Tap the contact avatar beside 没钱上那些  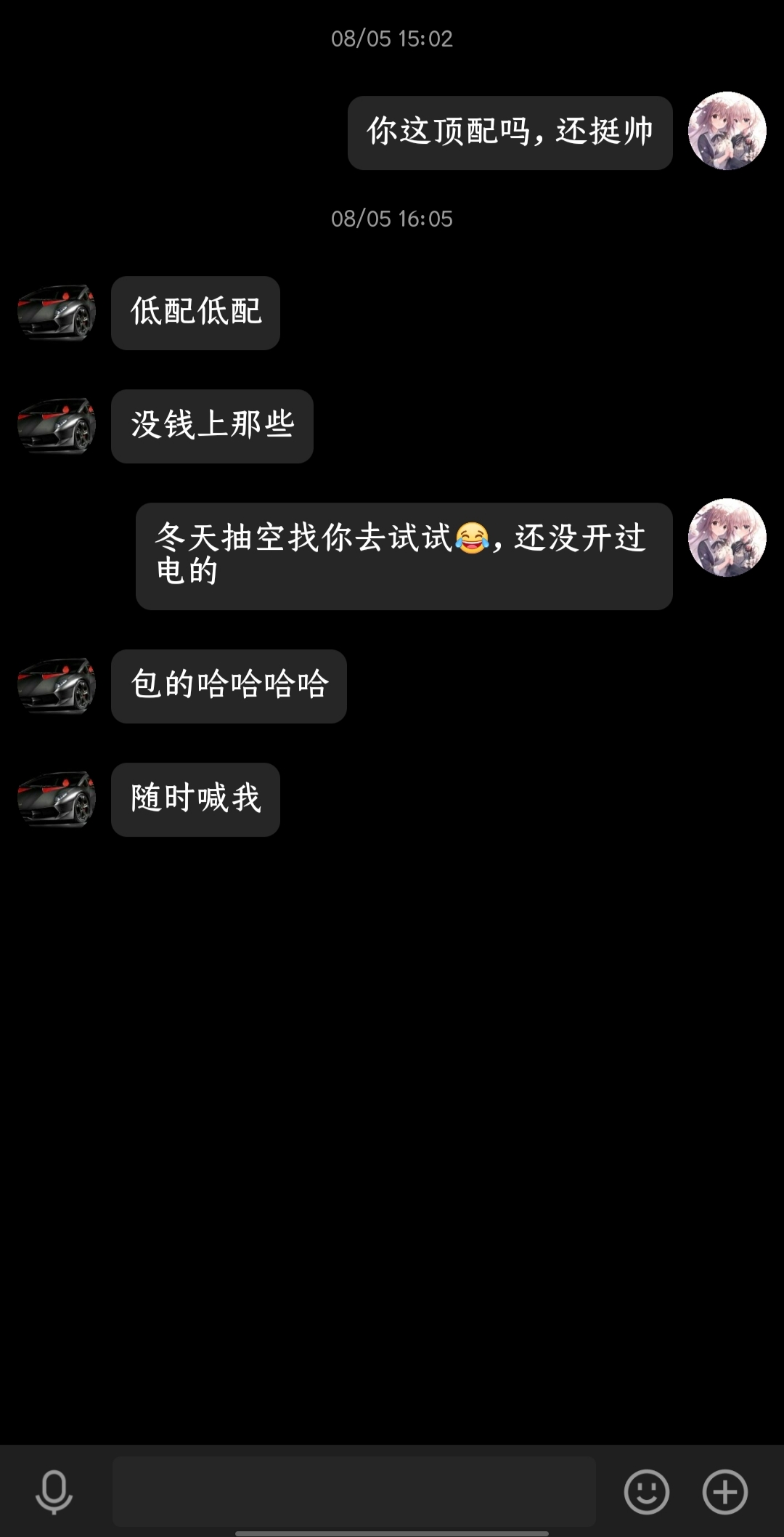54,429
